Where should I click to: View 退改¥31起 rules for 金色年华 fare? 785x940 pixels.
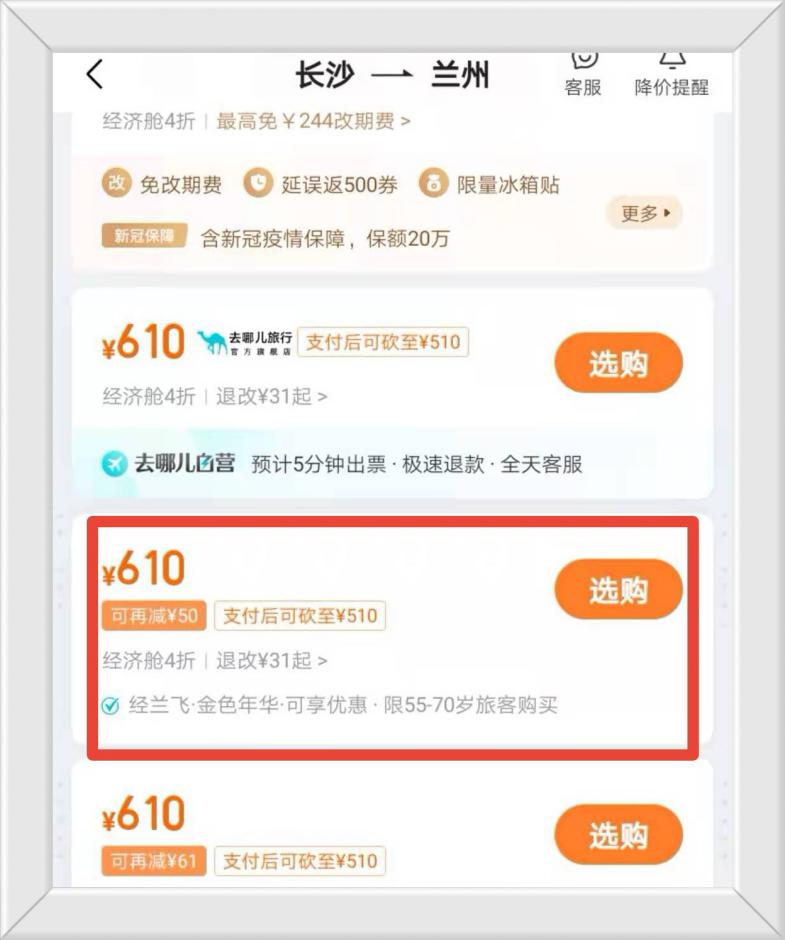pos(272,661)
